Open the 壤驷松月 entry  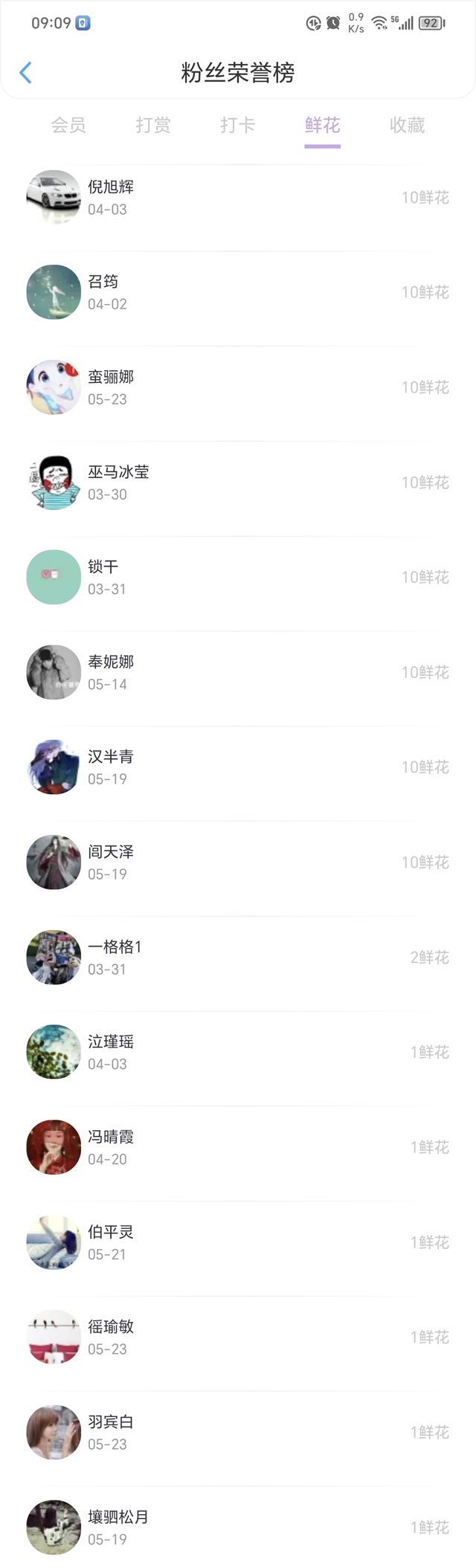(x=238, y=1527)
